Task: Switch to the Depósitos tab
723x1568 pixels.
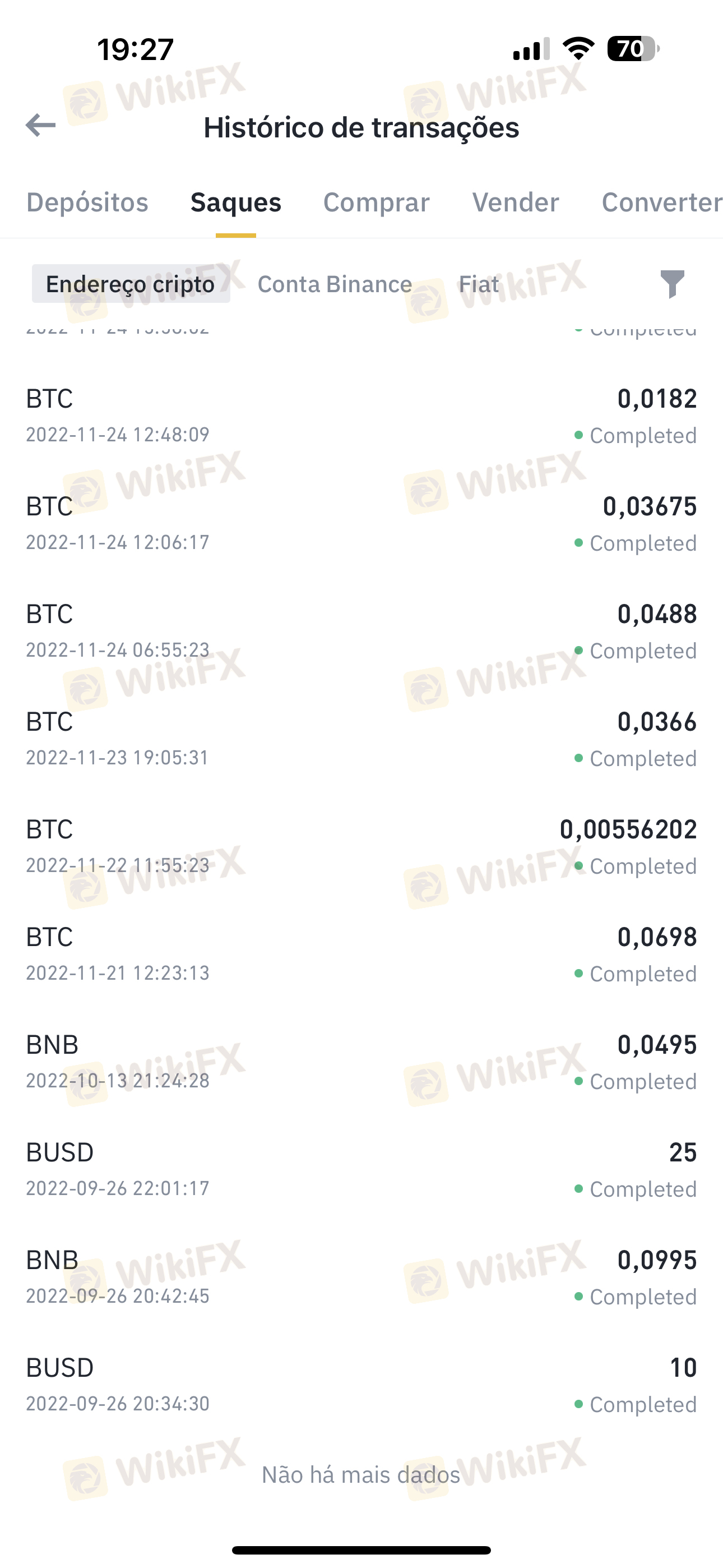Action: [87, 202]
